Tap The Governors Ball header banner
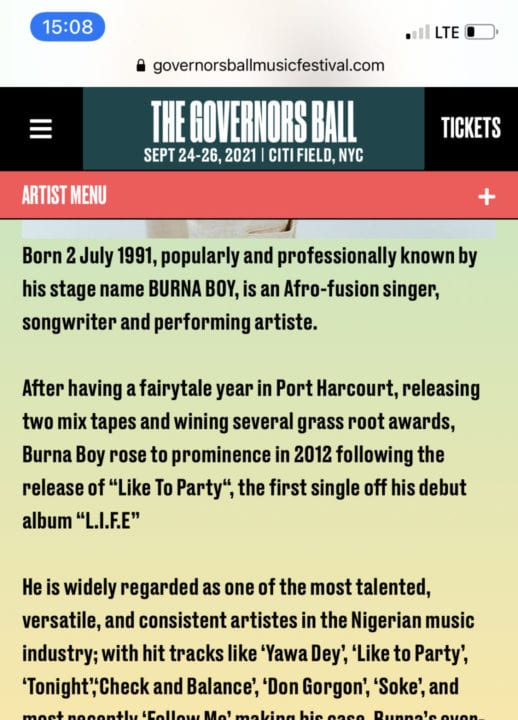 [253, 129]
